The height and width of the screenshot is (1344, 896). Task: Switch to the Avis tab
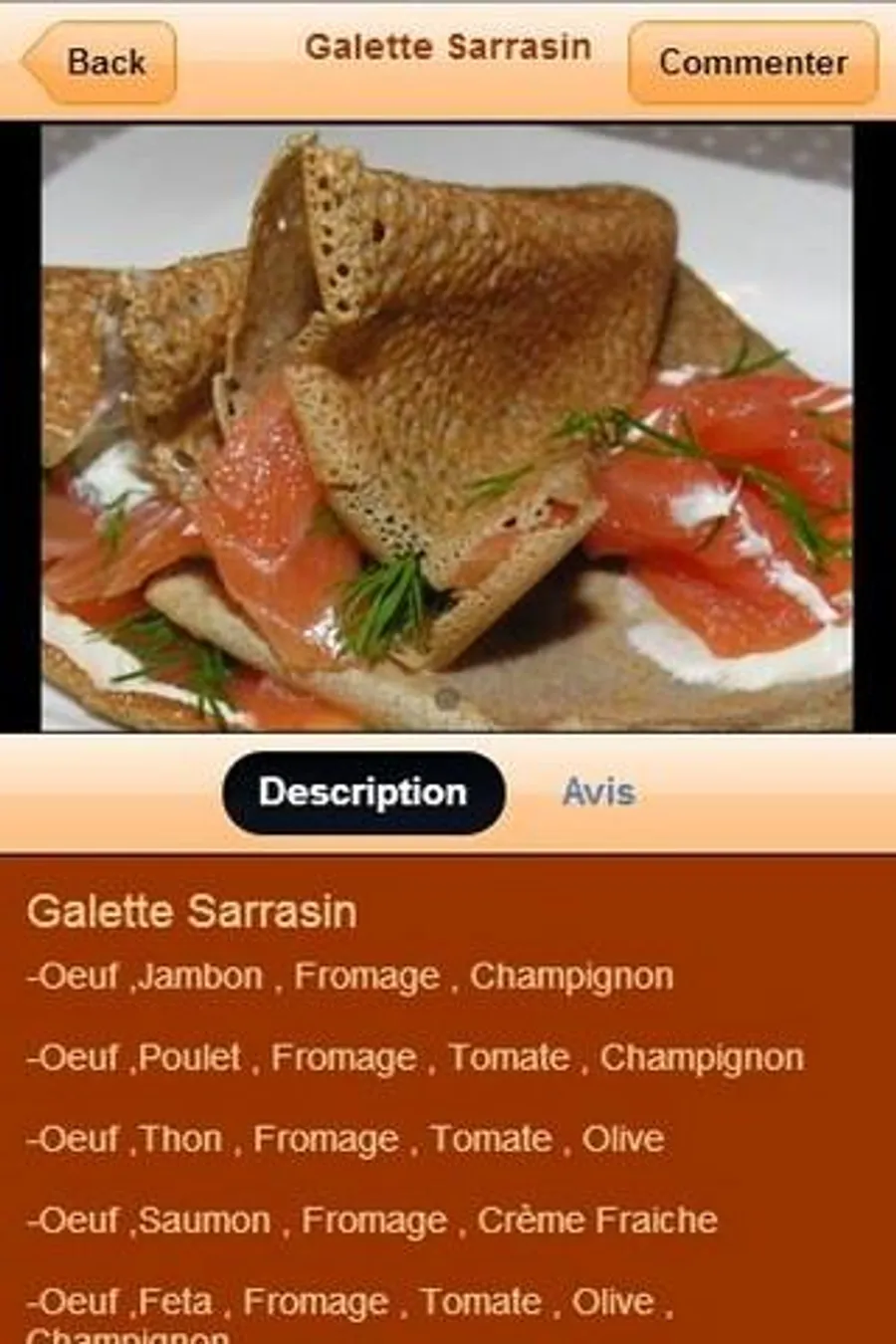(x=598, y=792)
